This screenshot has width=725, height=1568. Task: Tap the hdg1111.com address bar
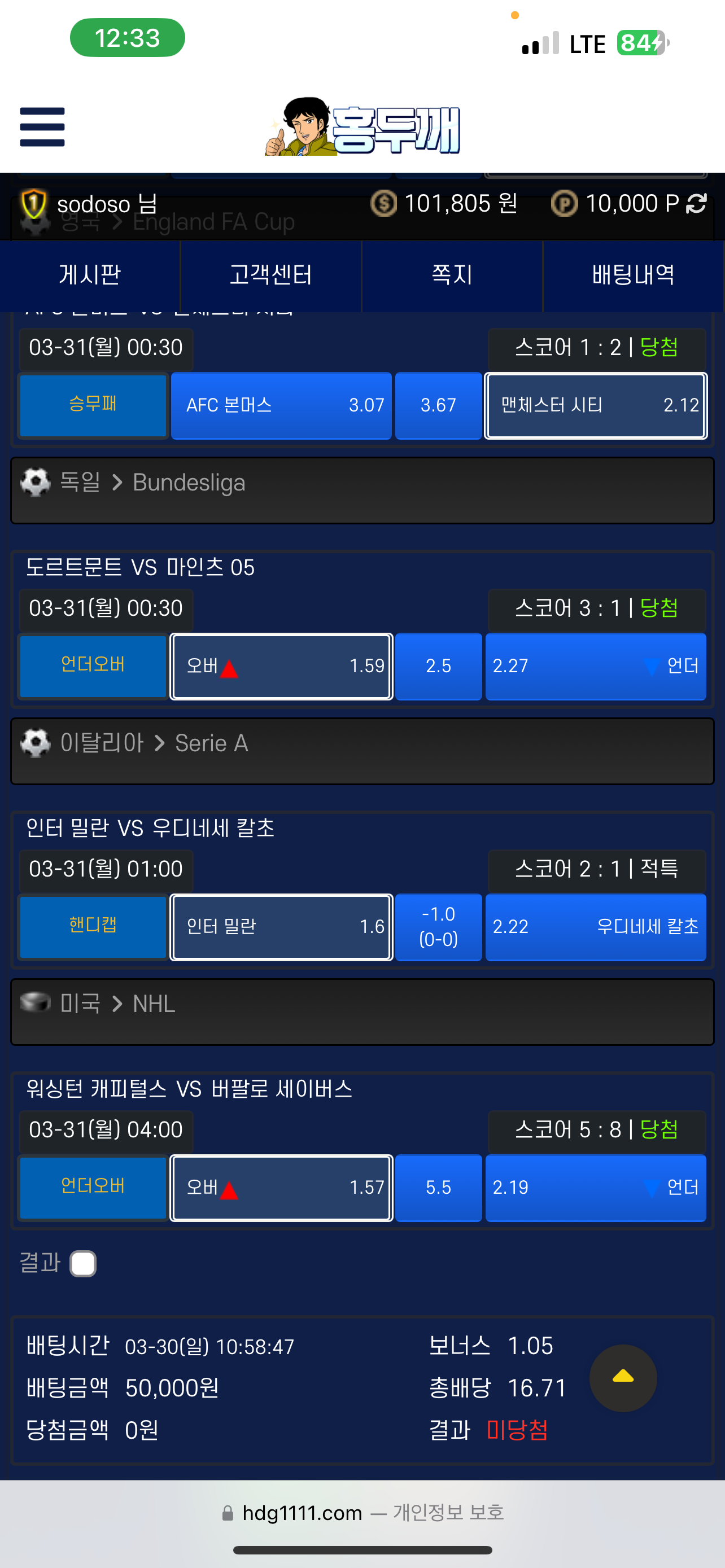(x=363, y=1513)
